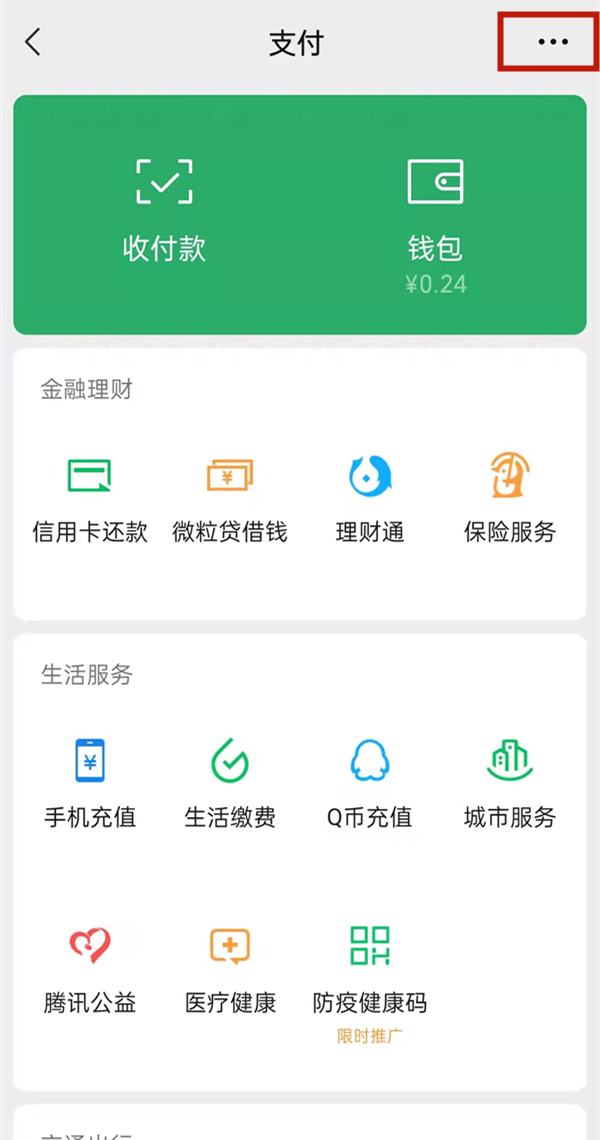
Task: Open the three-dot overflow menu
Action: coord(552,42)
